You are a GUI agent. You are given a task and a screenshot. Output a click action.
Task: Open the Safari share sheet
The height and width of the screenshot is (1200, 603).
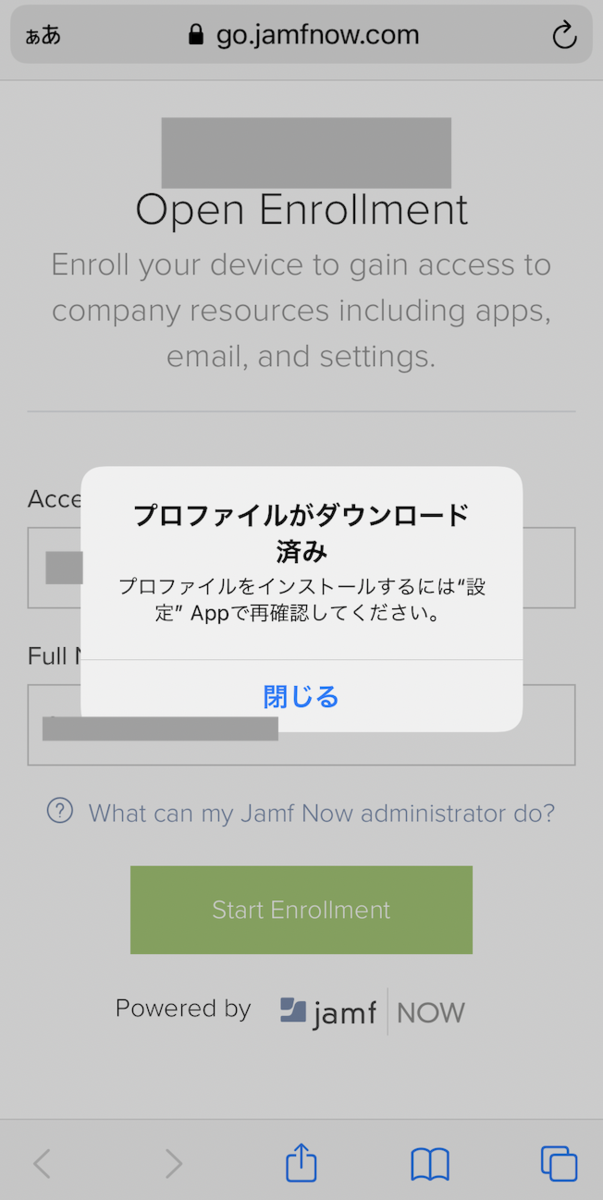301,1162
